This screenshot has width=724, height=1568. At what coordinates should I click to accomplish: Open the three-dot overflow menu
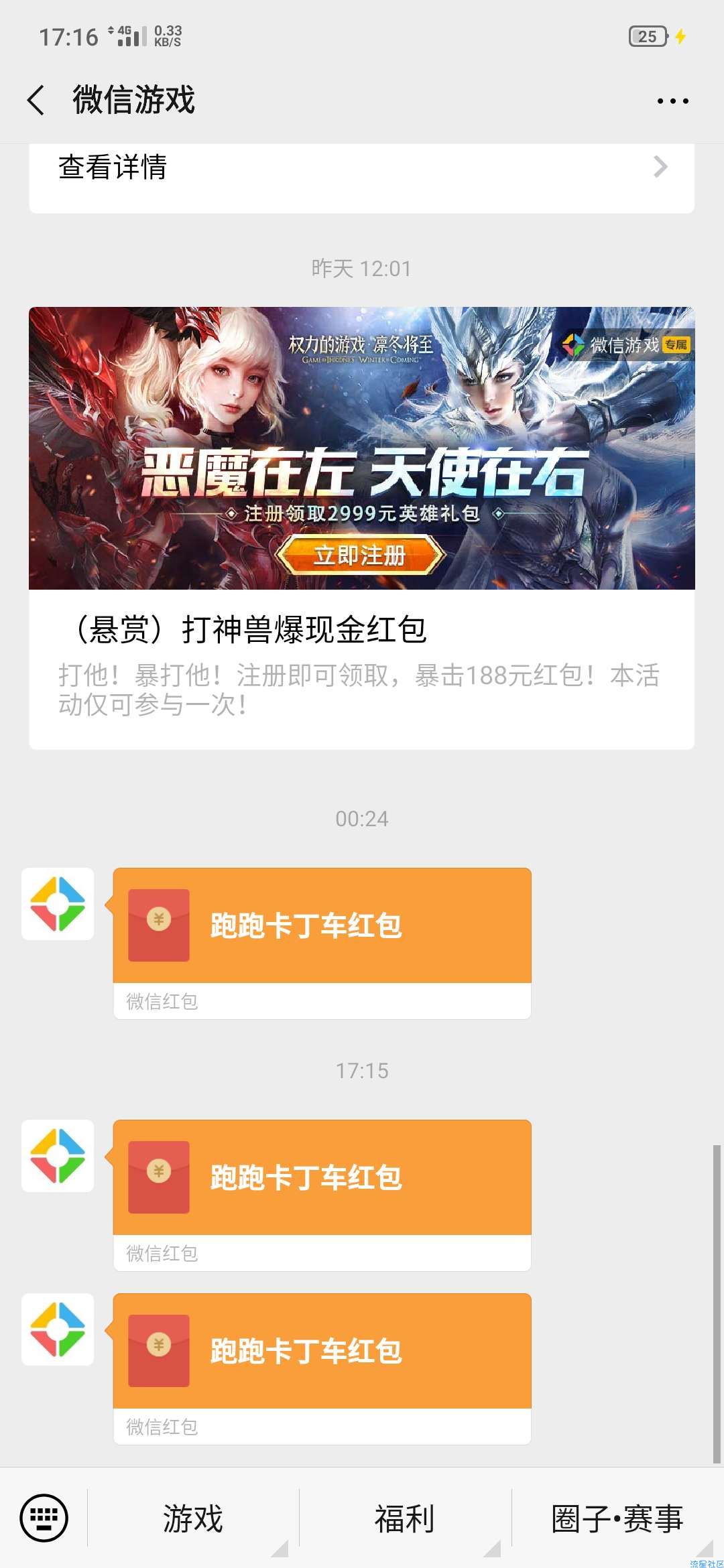[672, 101]
